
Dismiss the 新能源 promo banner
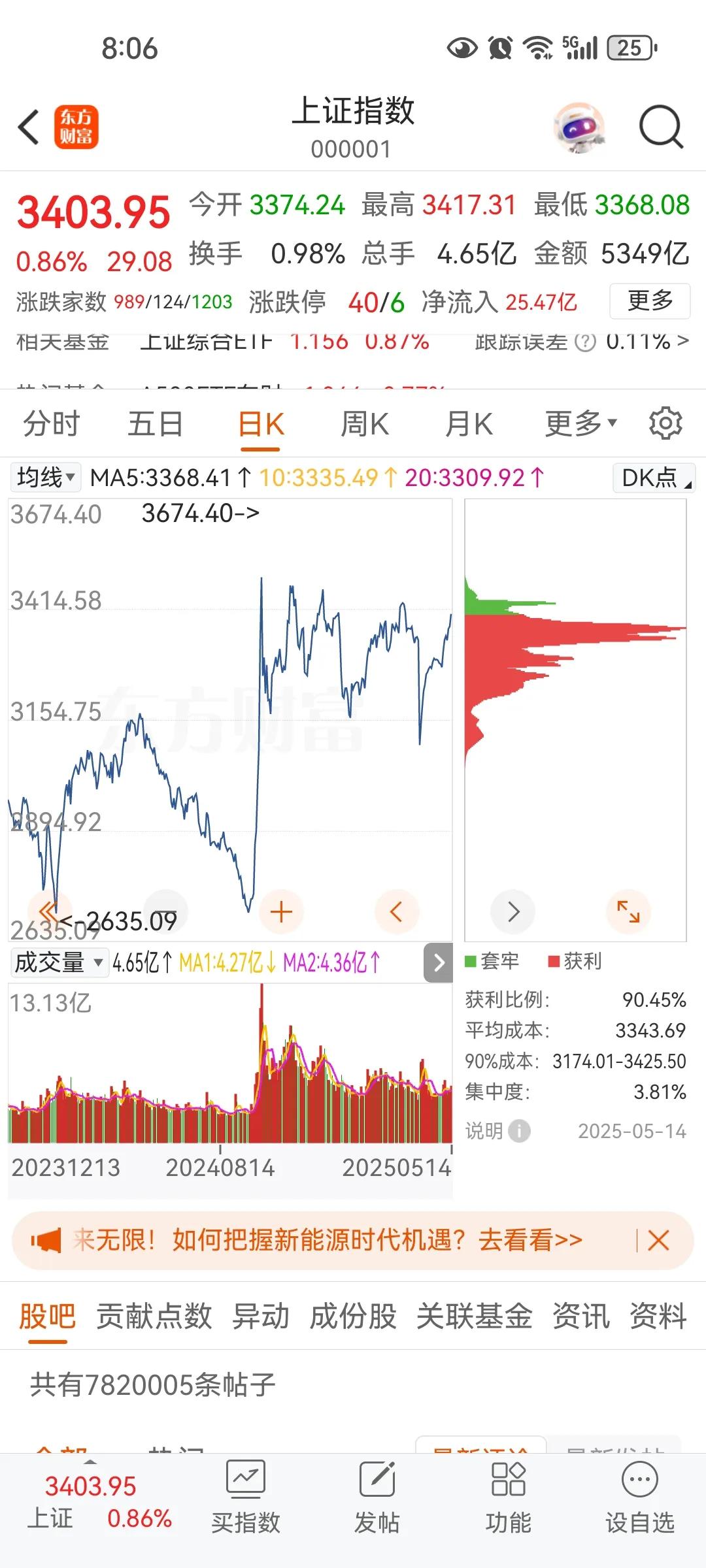pos(658,1240)
